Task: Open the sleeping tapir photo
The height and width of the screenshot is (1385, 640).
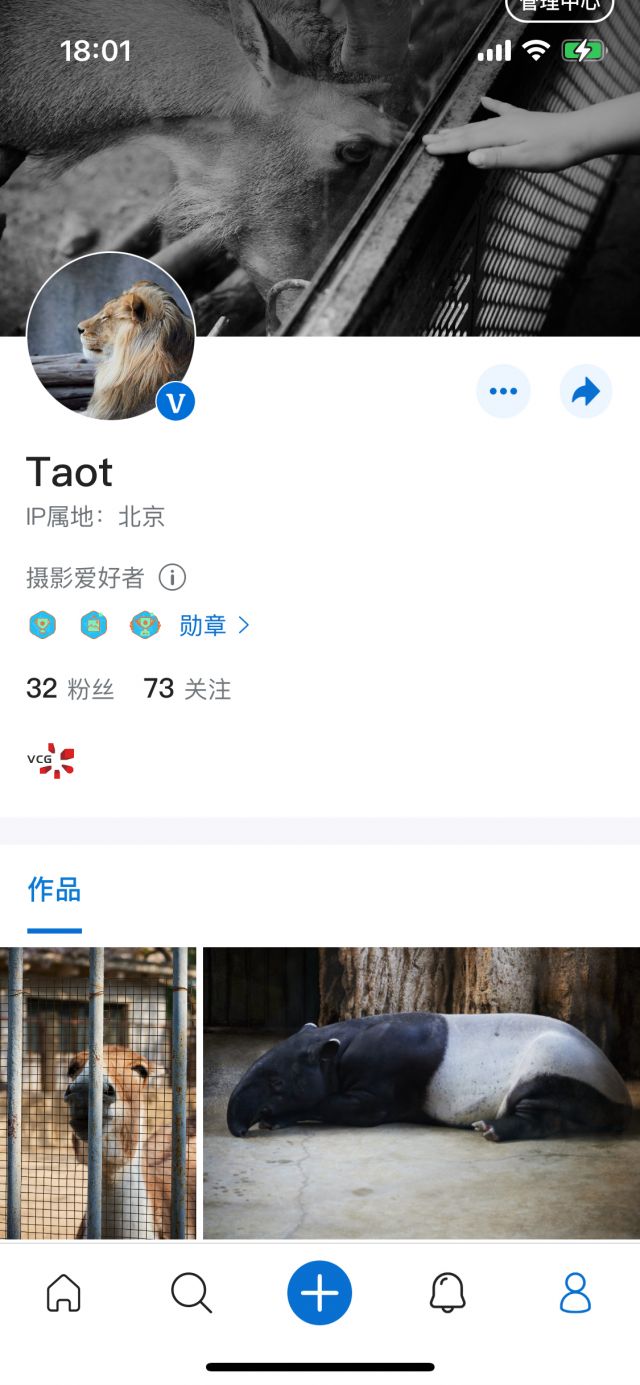Action: [x=421, y=1093]
